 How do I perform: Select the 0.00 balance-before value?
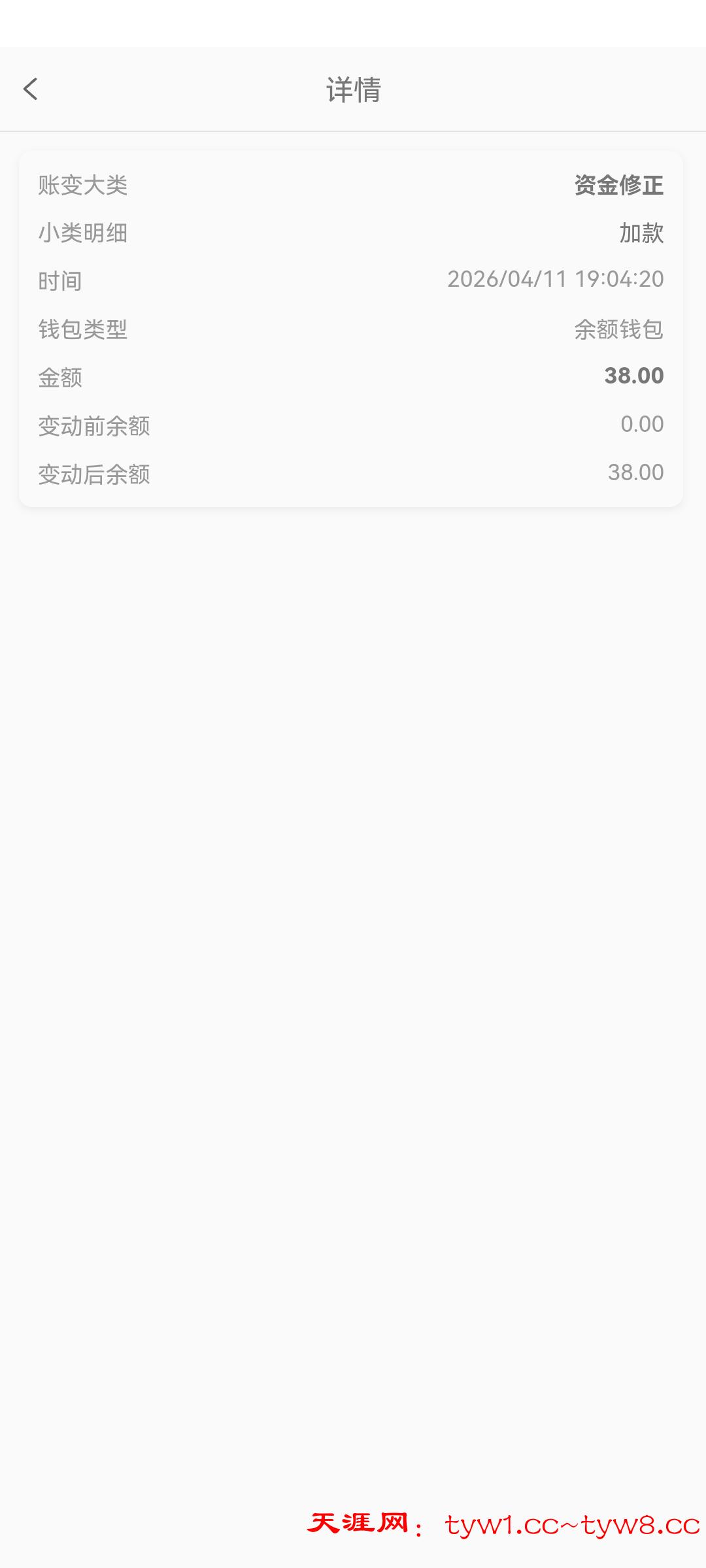[641, 424]
